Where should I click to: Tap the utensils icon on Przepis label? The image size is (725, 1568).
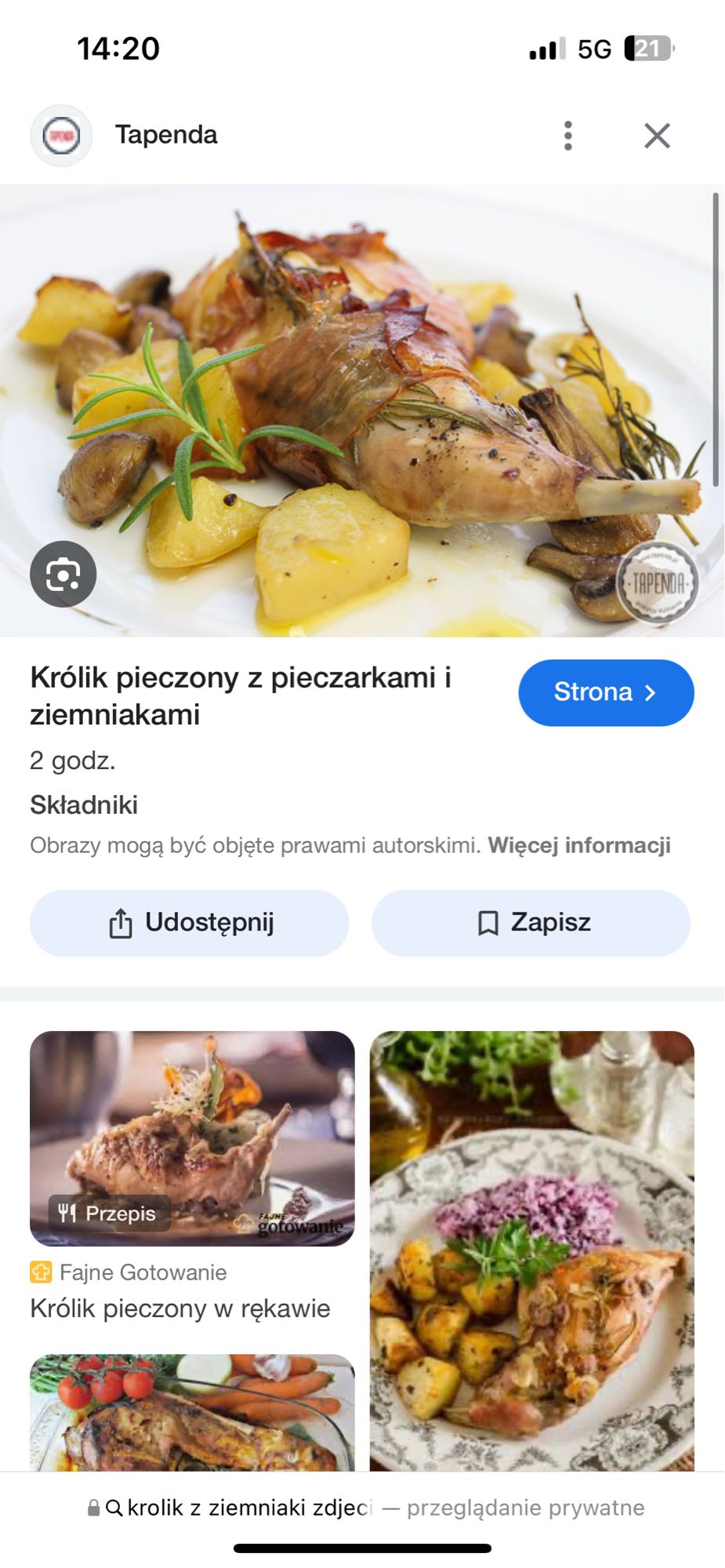(67, 1214)
